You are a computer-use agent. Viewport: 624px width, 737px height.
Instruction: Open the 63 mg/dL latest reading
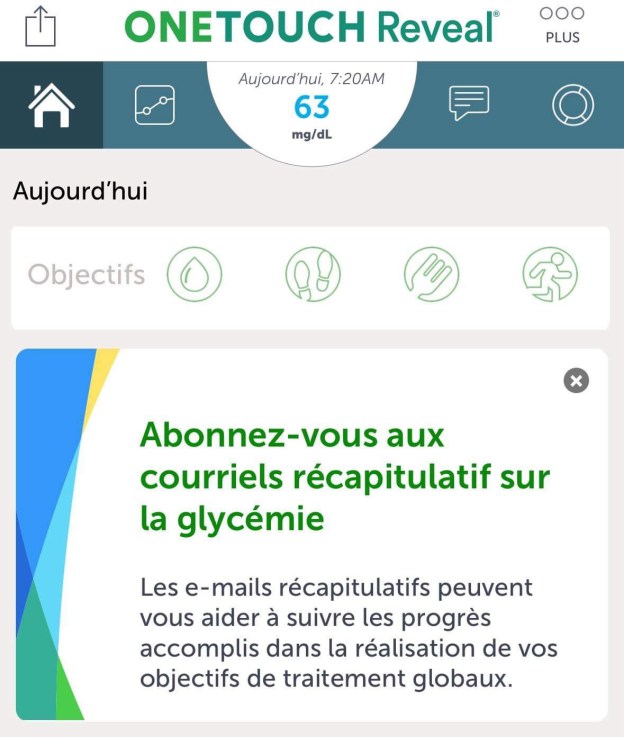coord(312,108)
